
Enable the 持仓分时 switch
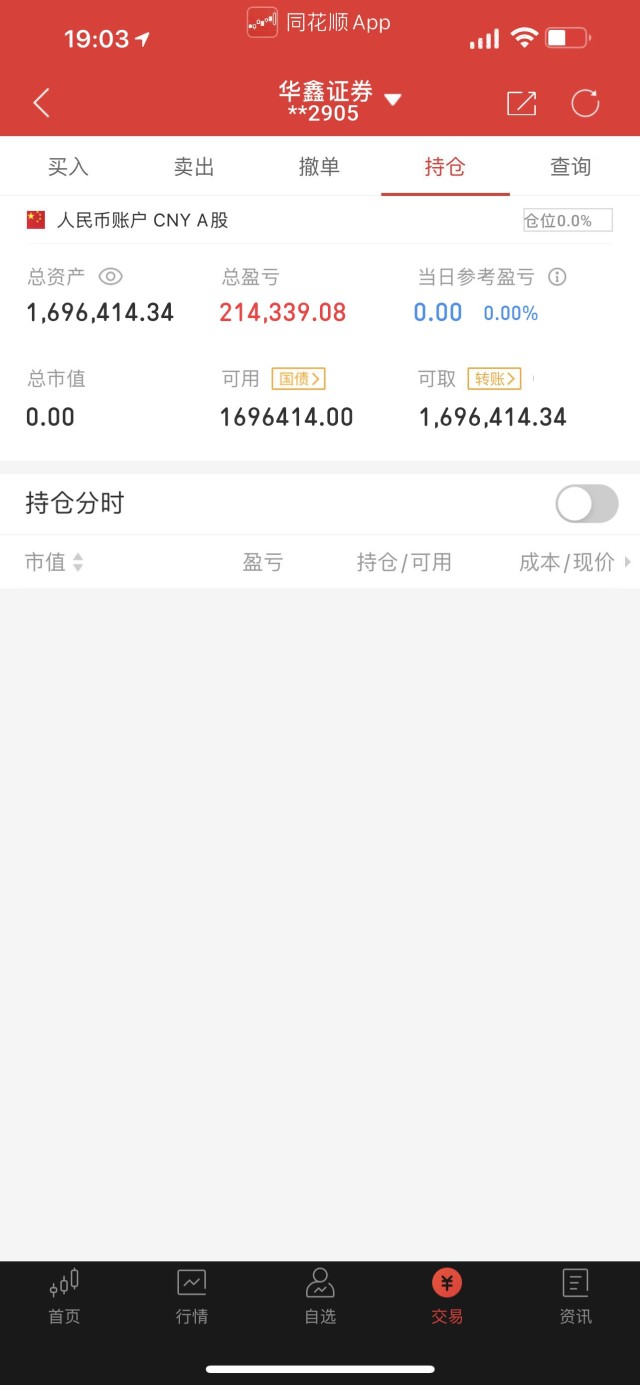point(587,503)
